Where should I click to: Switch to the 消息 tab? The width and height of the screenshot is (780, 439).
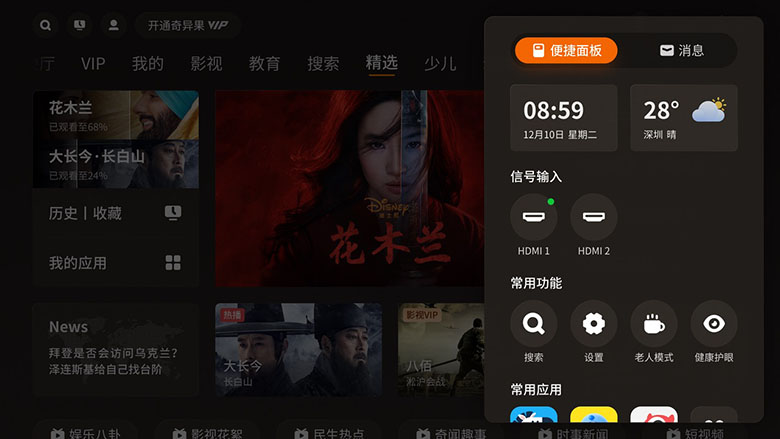tap(681, 50)
